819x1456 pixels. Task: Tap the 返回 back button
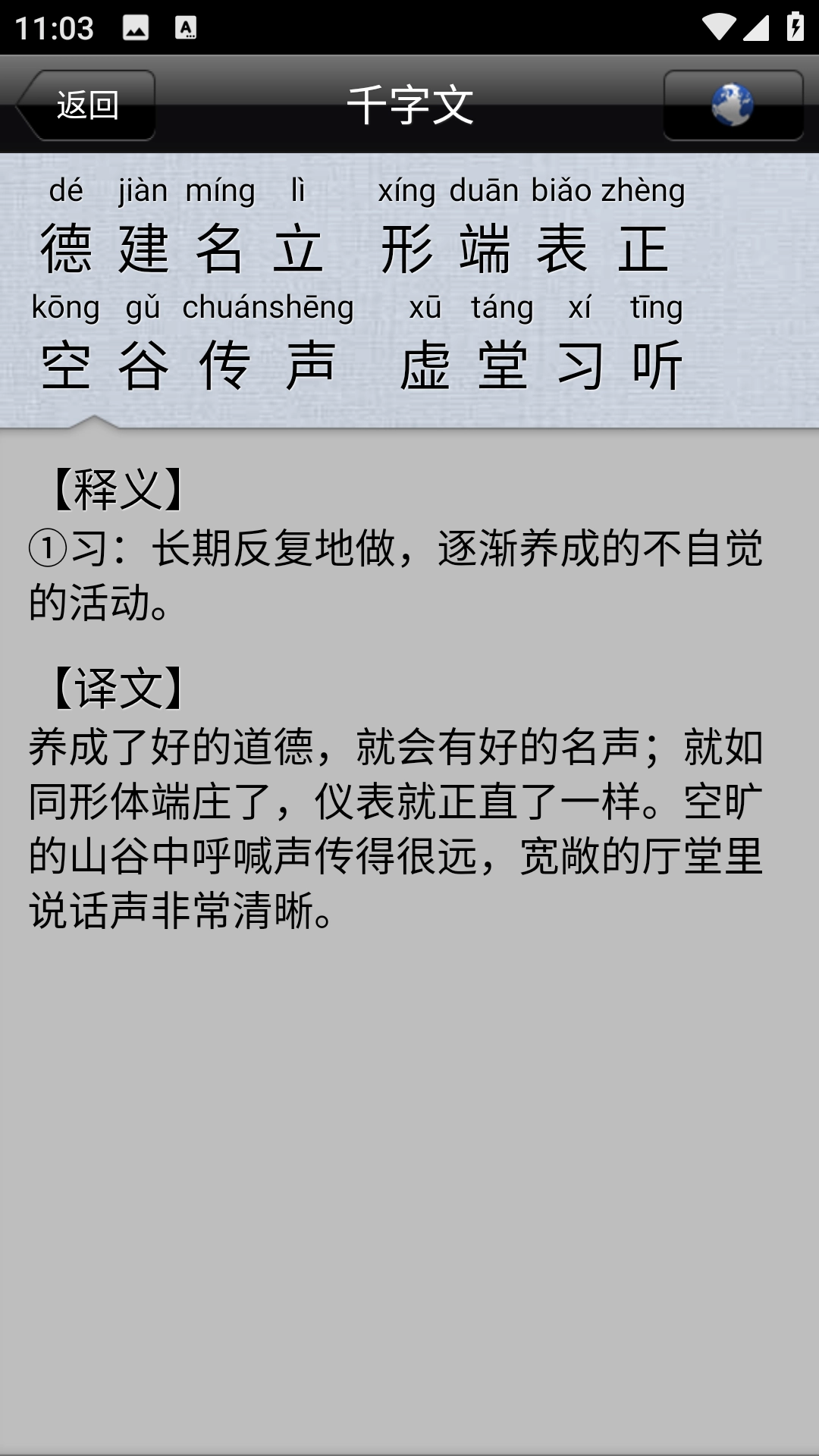pyautogui.click(x=86, y=105)
